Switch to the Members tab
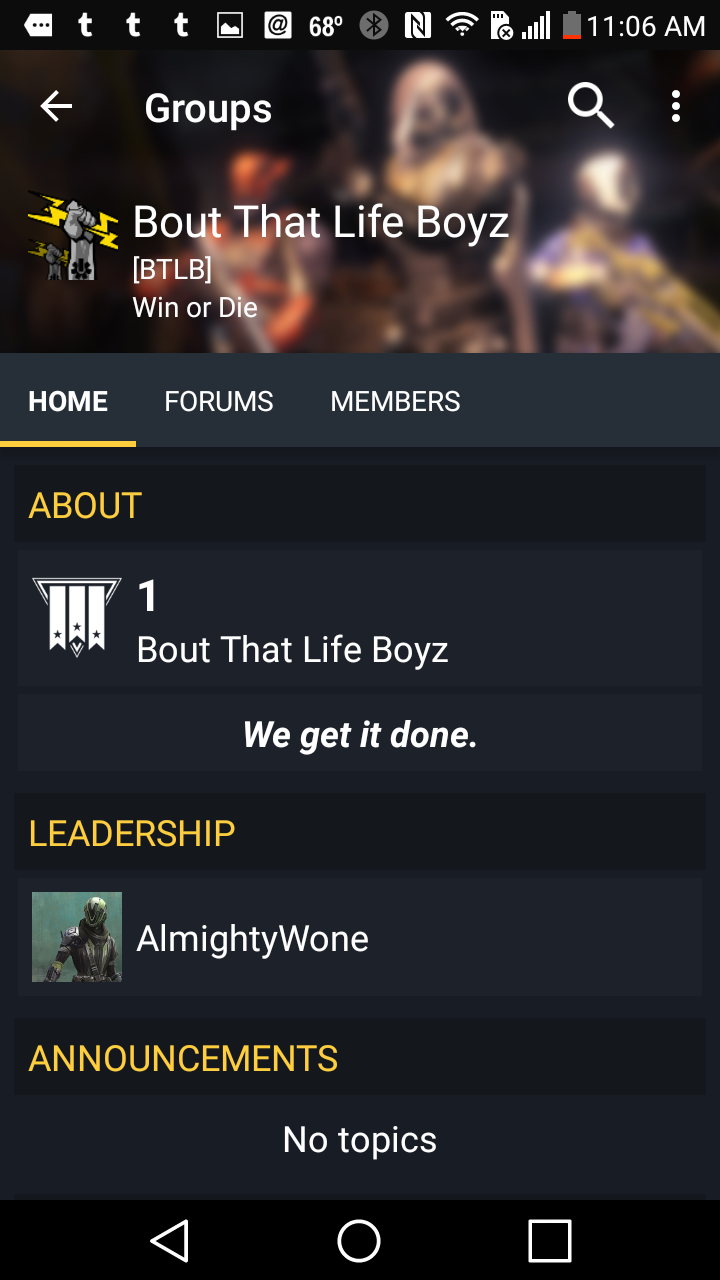This screenshot has width=720, height=1280. click(395, 402)
